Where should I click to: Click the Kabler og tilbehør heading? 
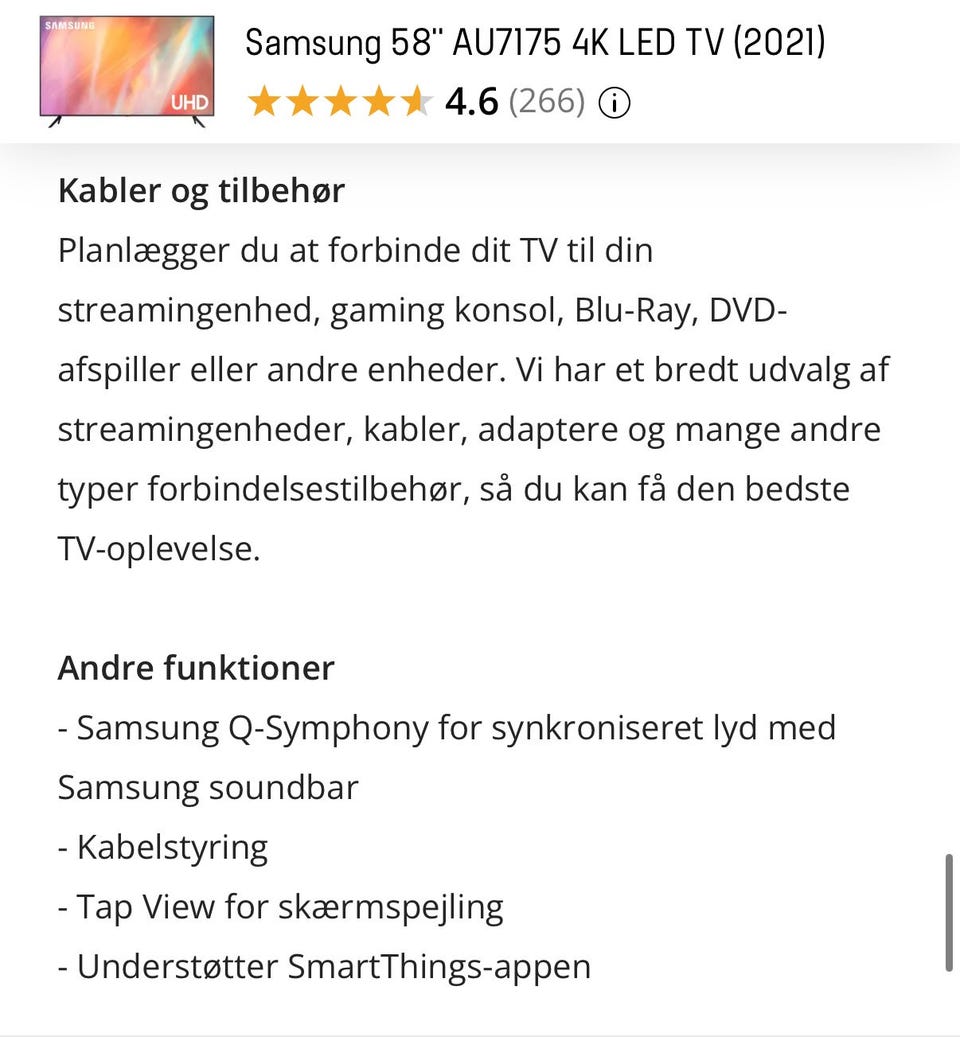tap(201, 190)
